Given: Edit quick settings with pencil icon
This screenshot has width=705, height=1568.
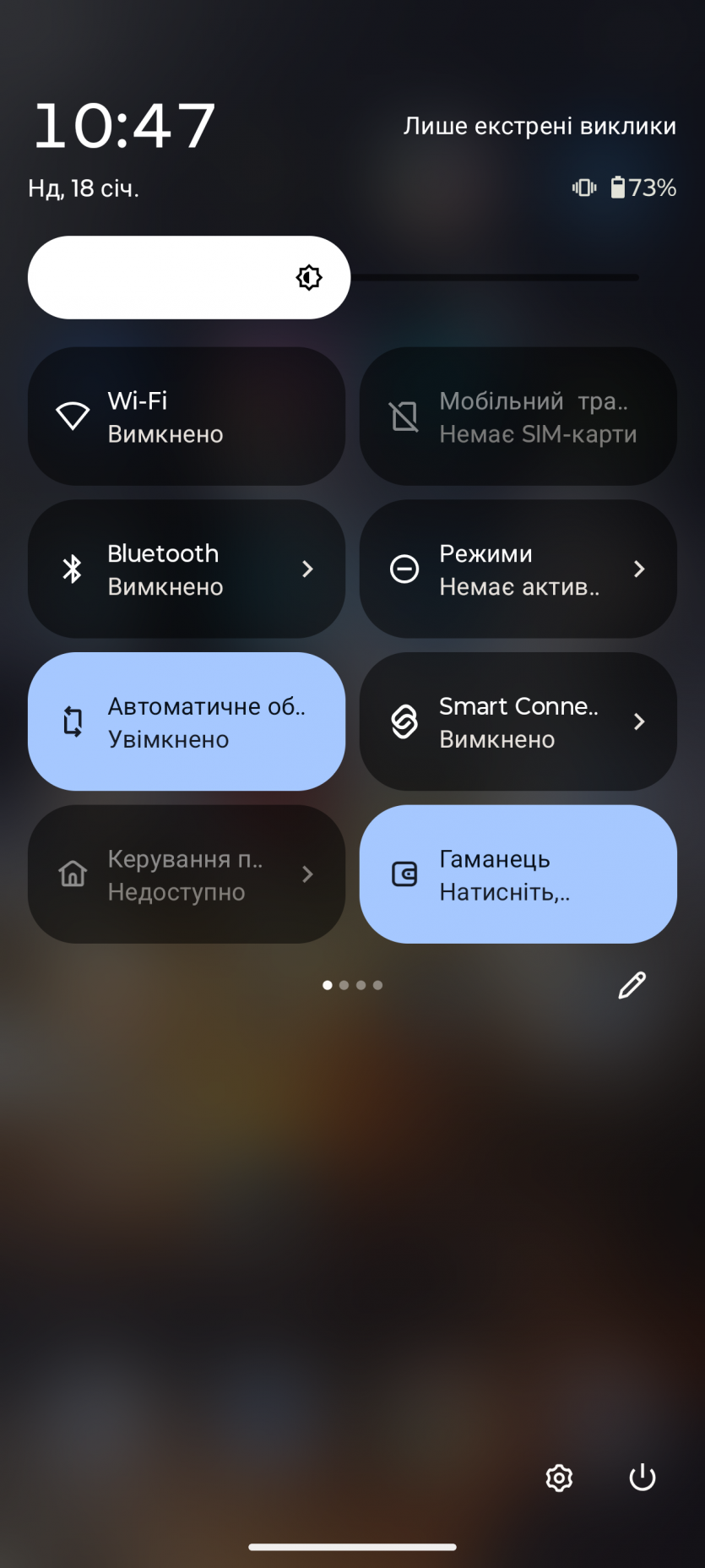Looking at the screenshot, I should pyautogui.click(x=632, y=985).
